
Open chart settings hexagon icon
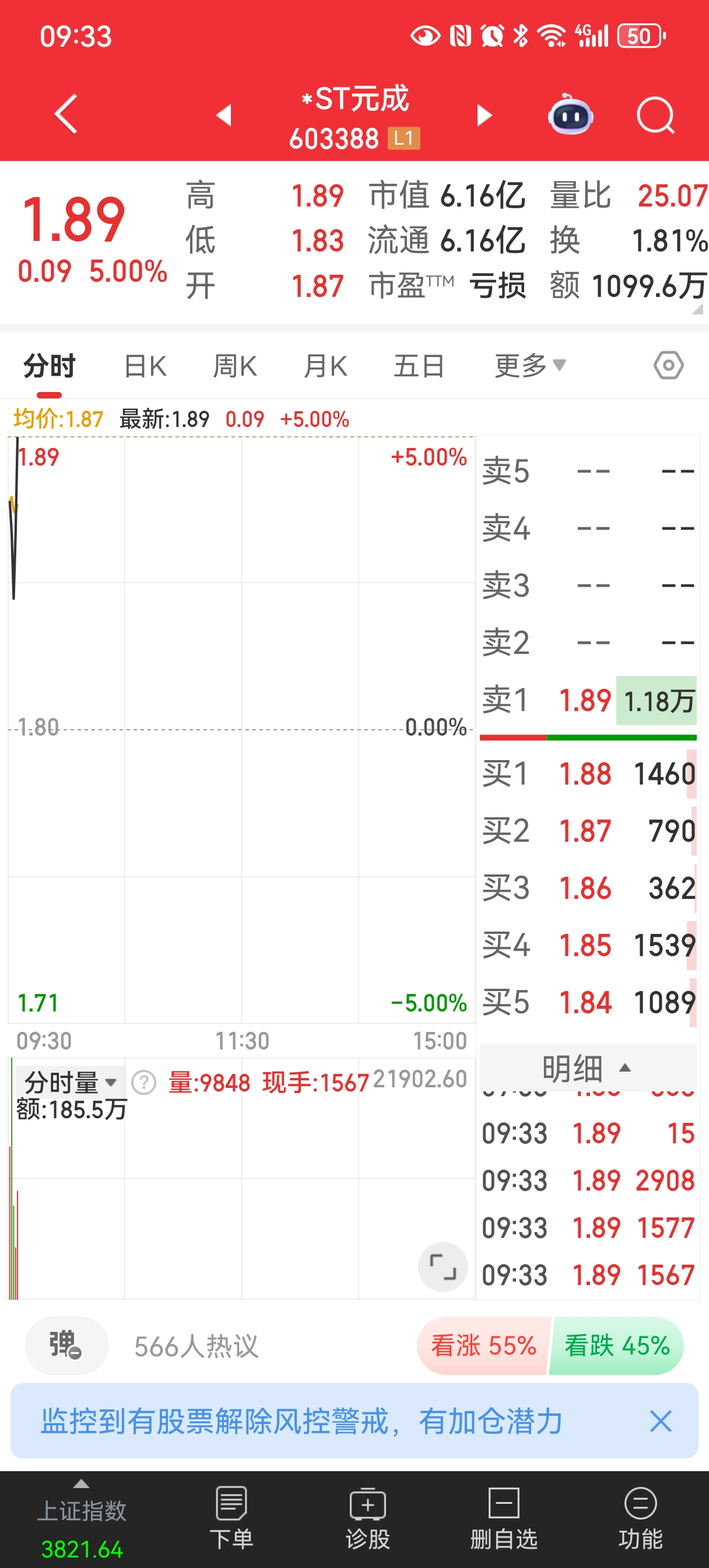tap(668, 366)
